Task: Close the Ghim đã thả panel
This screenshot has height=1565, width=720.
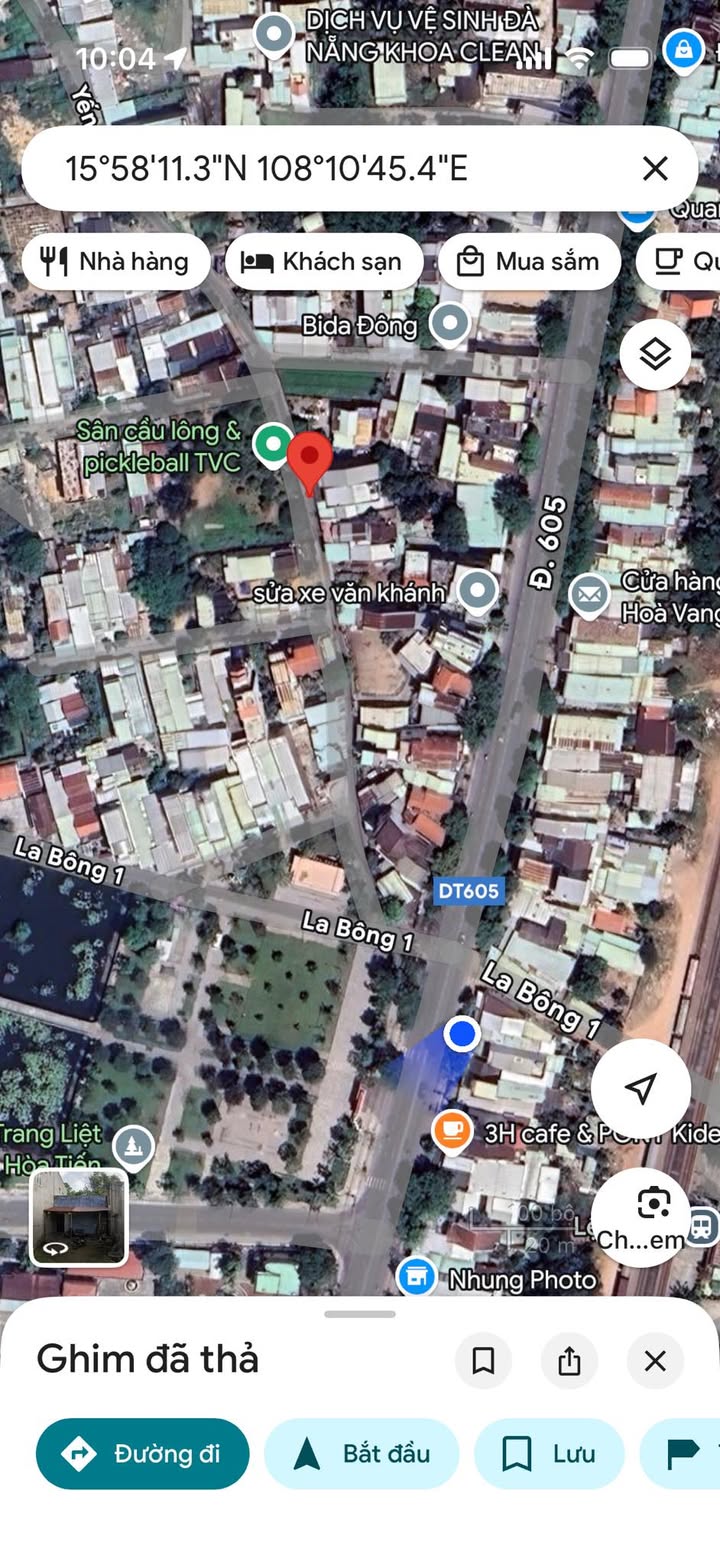Action: point(655,1361)
